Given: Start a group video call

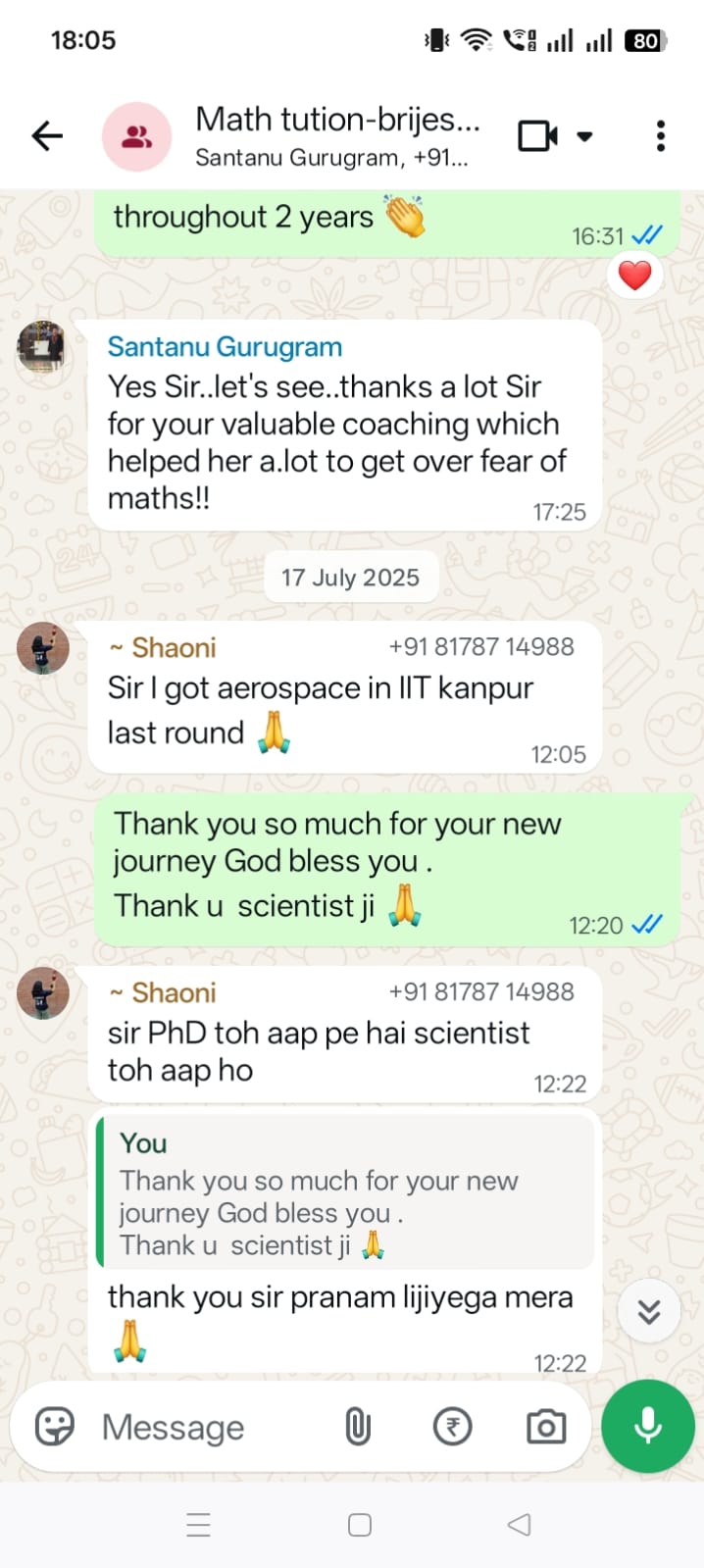Looking at the screenshot, I should [x=536, y=135].
